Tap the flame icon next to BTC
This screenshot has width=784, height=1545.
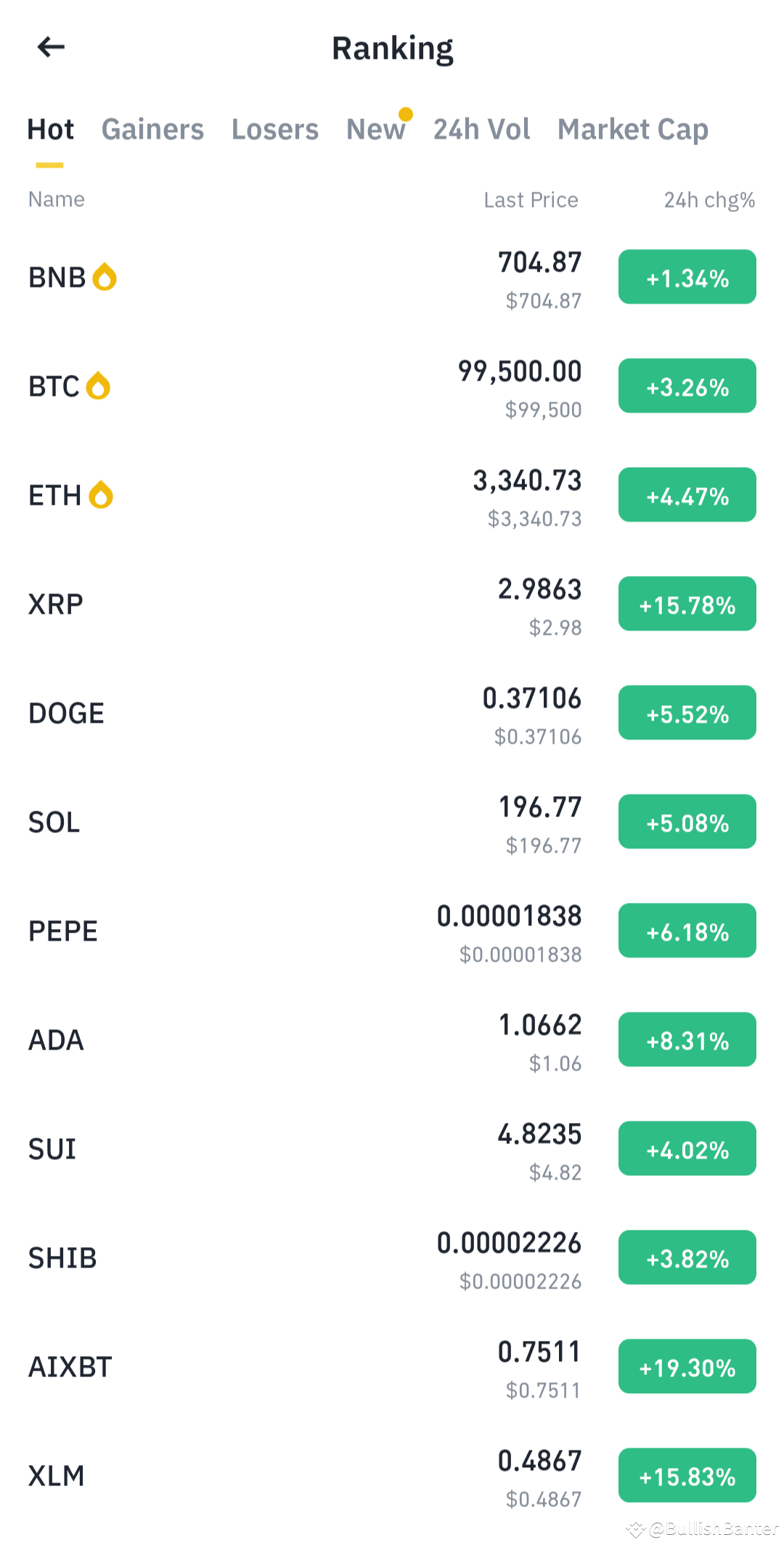[99, 385]
